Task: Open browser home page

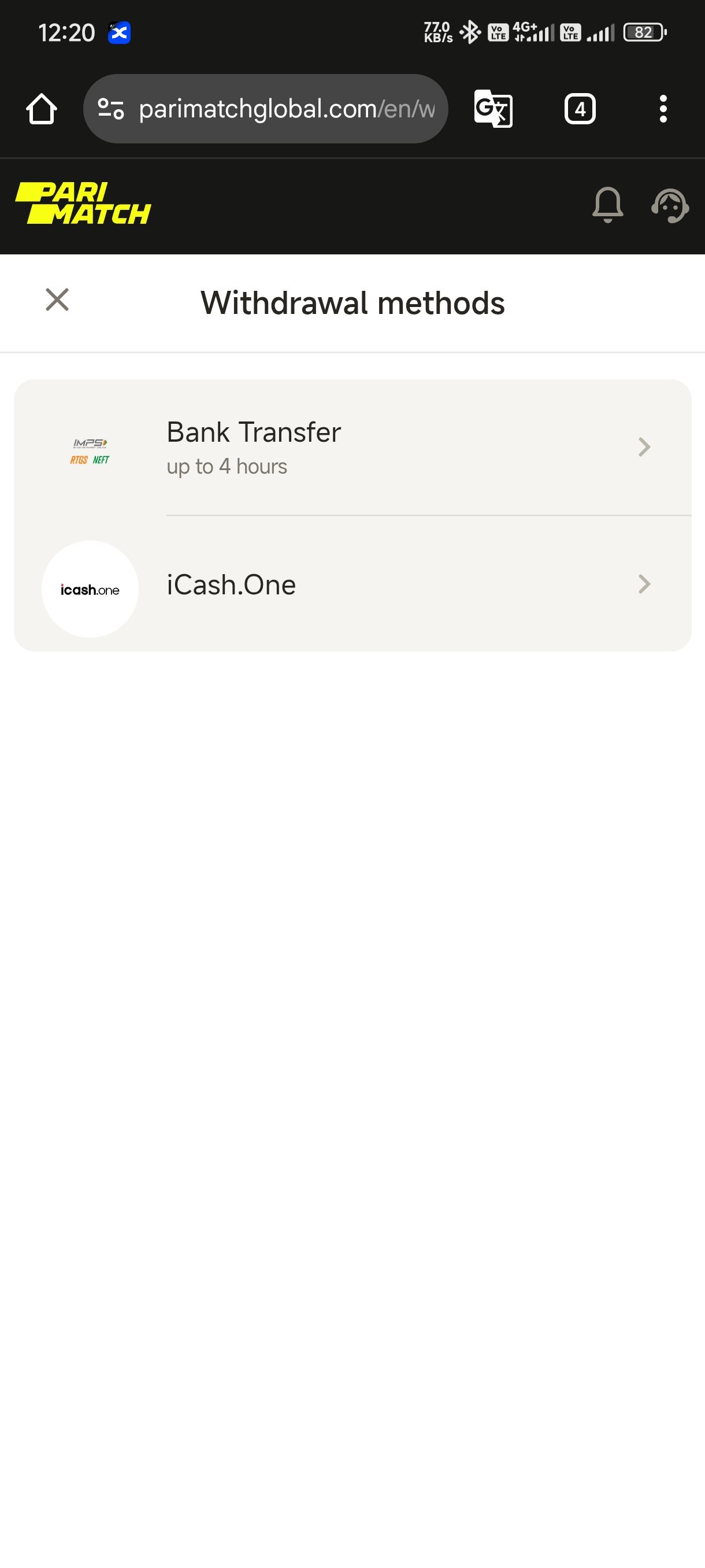Action: coord(42,109)
